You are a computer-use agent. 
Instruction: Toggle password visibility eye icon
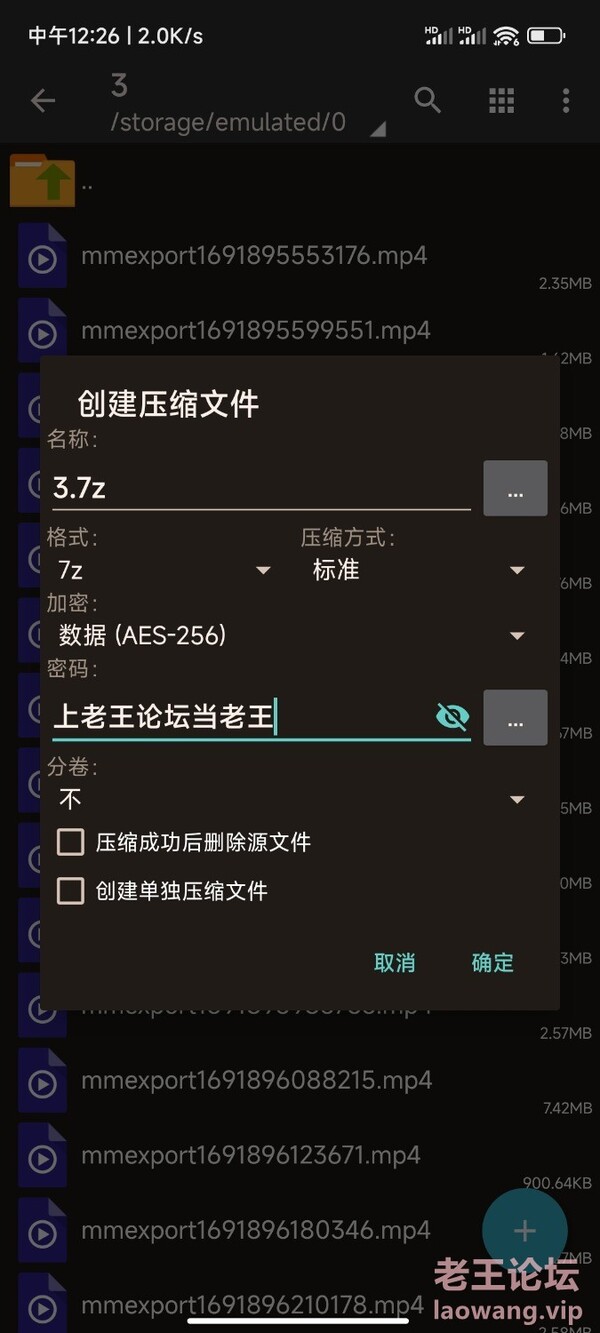[x=452, y=716]
